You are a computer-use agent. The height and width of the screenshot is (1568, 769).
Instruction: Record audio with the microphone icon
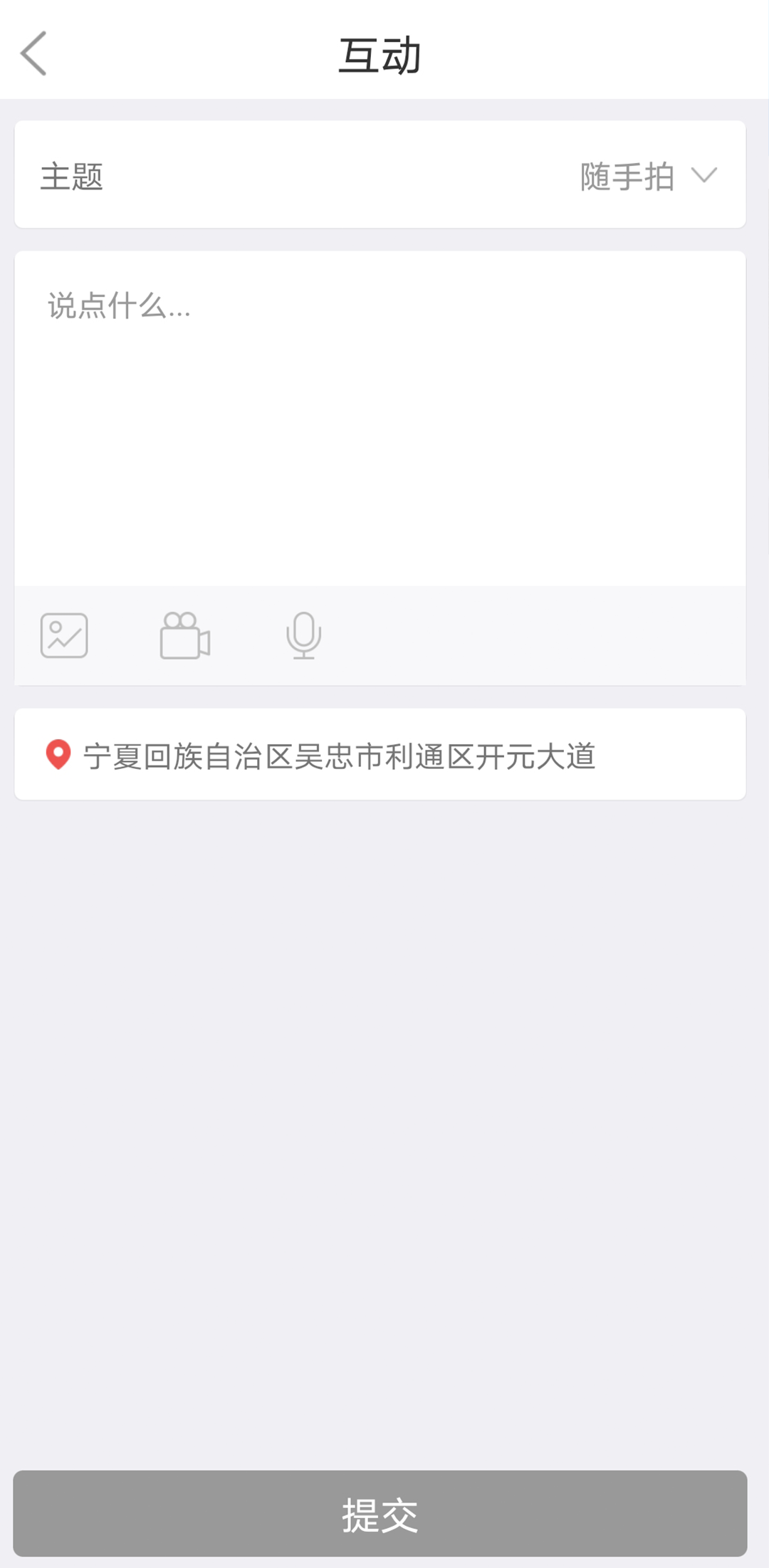304,635
